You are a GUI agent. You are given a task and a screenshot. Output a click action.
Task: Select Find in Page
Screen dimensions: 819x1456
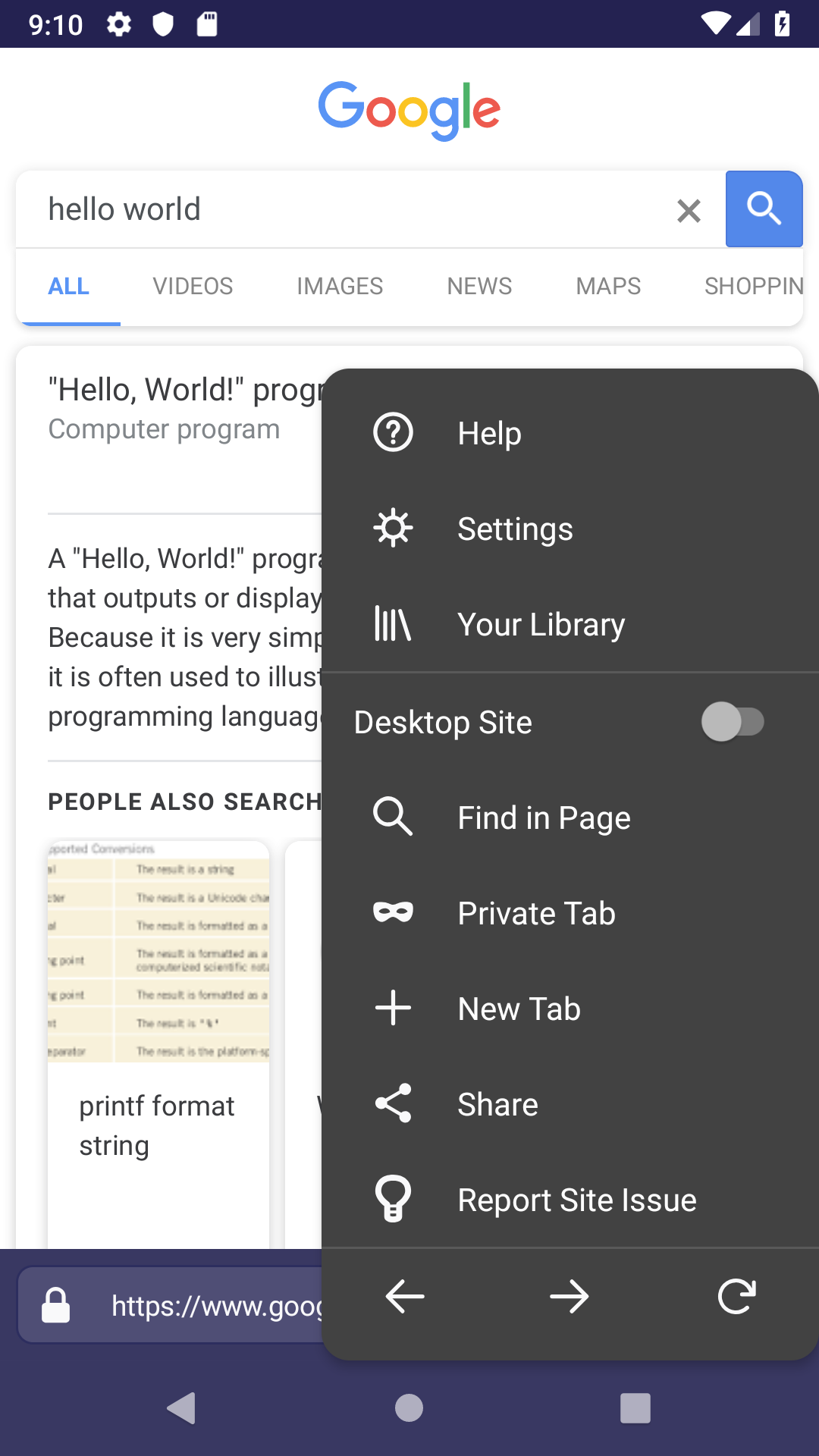pyautogui.click(x=570, y=817)
